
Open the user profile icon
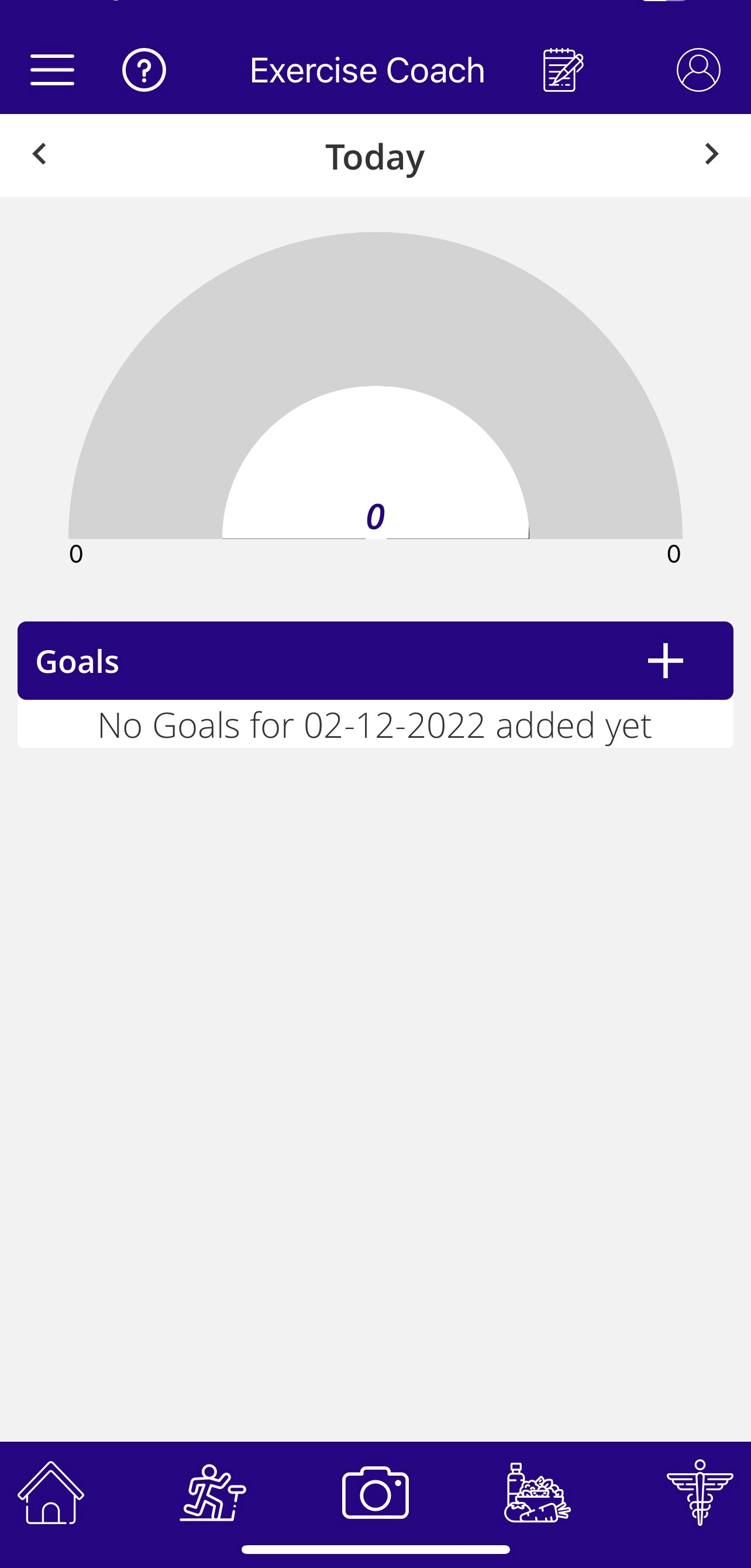click(x=698, y=70)
